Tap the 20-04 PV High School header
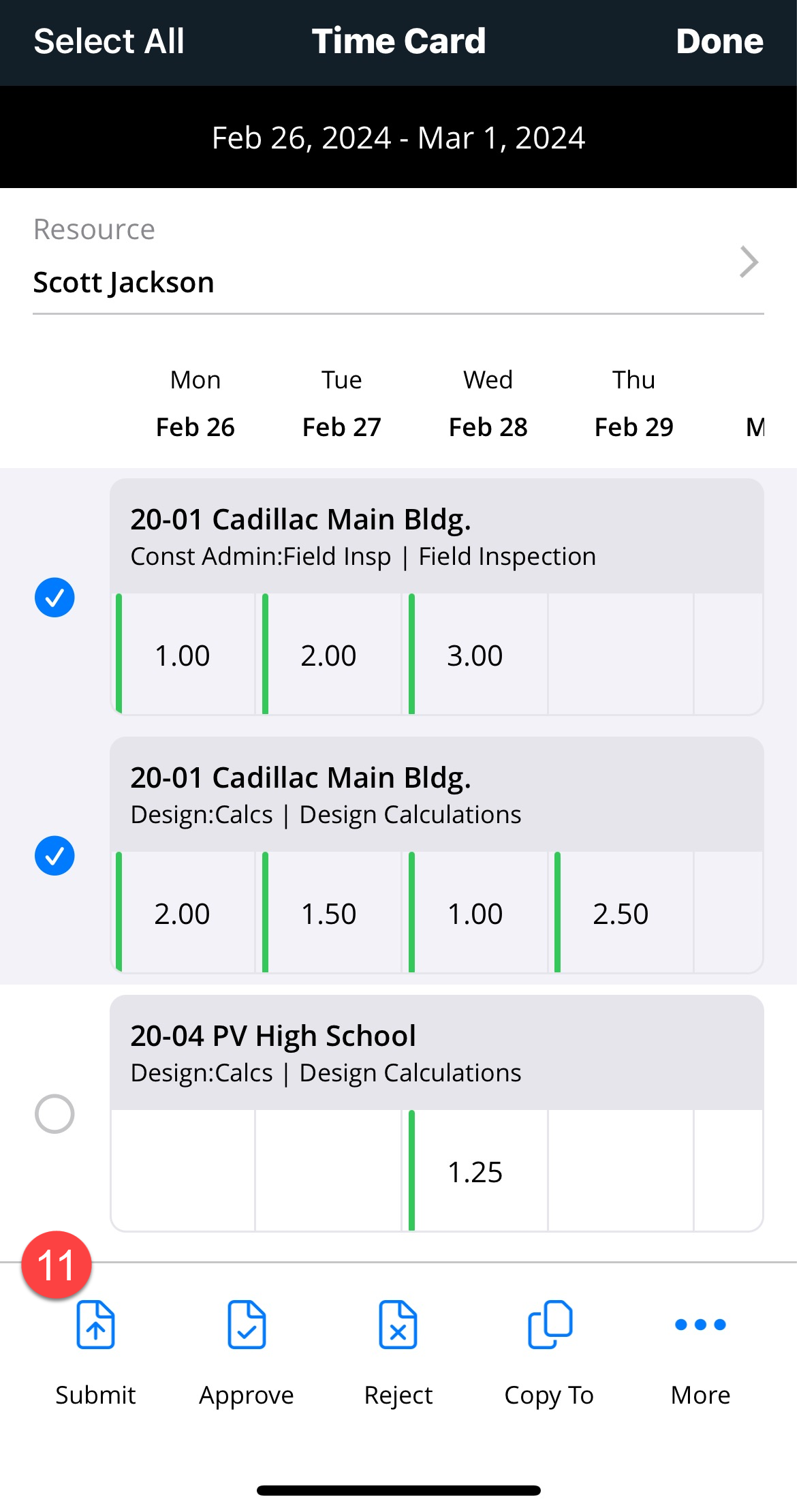 coord(273,1035)
